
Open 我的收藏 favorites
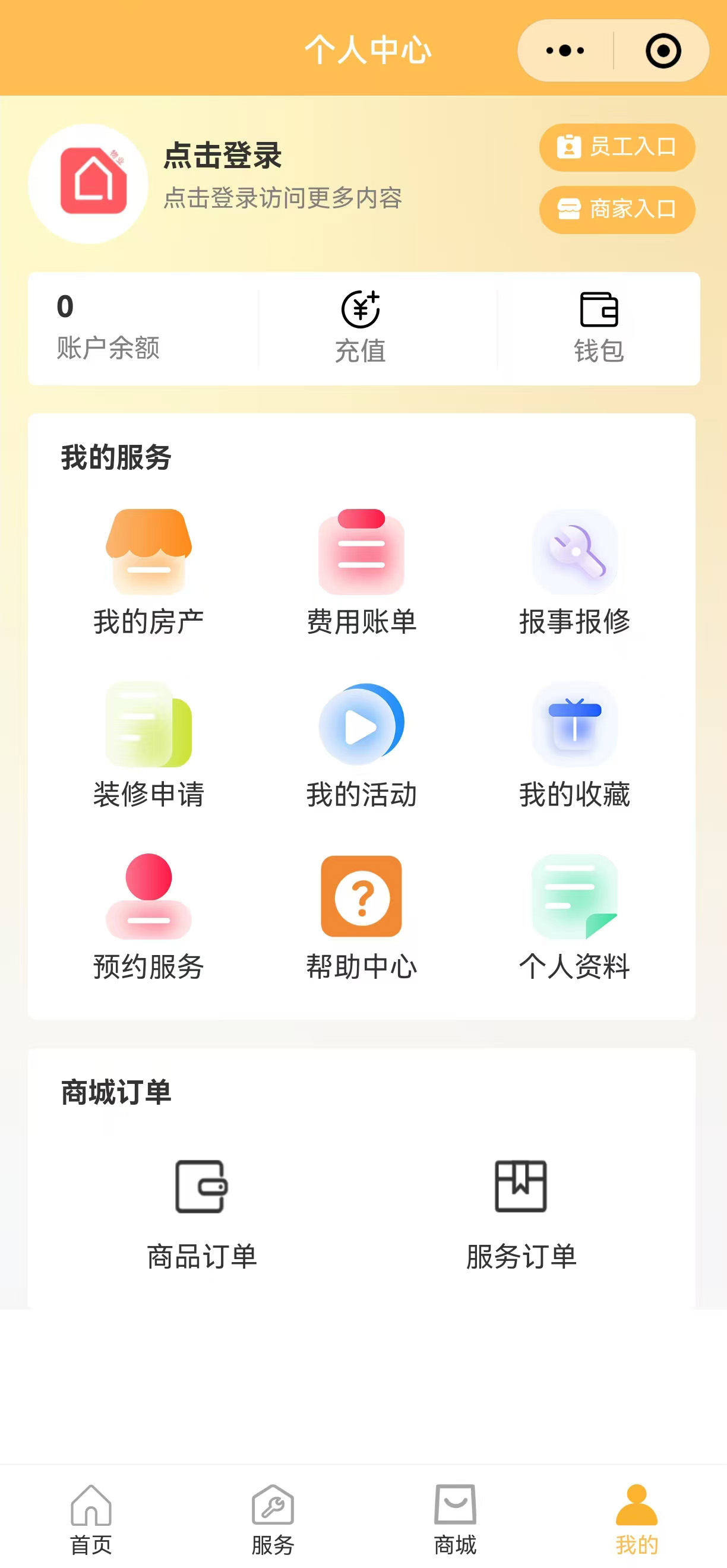574,745
